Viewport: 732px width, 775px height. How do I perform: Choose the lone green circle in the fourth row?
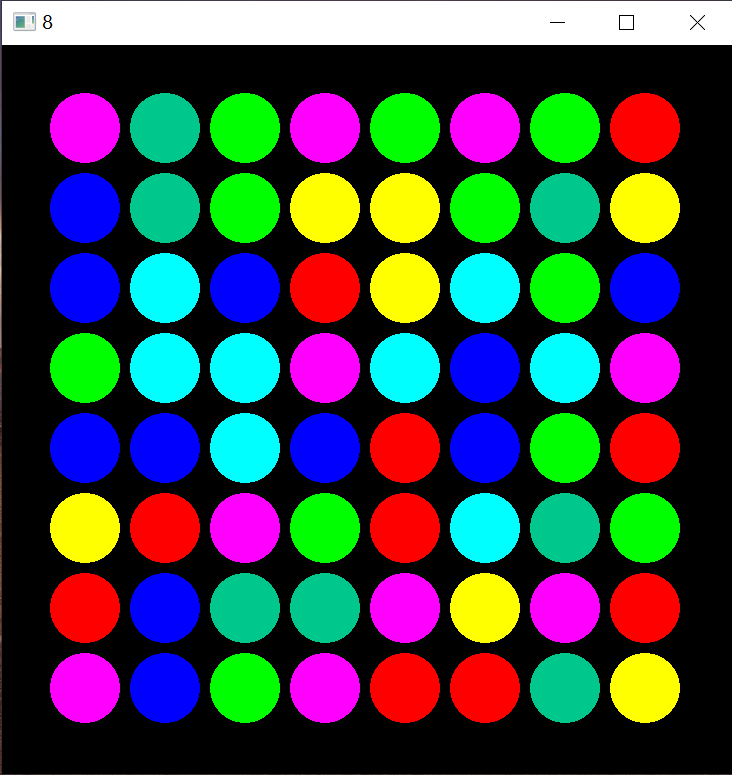(x=85, y=368)
